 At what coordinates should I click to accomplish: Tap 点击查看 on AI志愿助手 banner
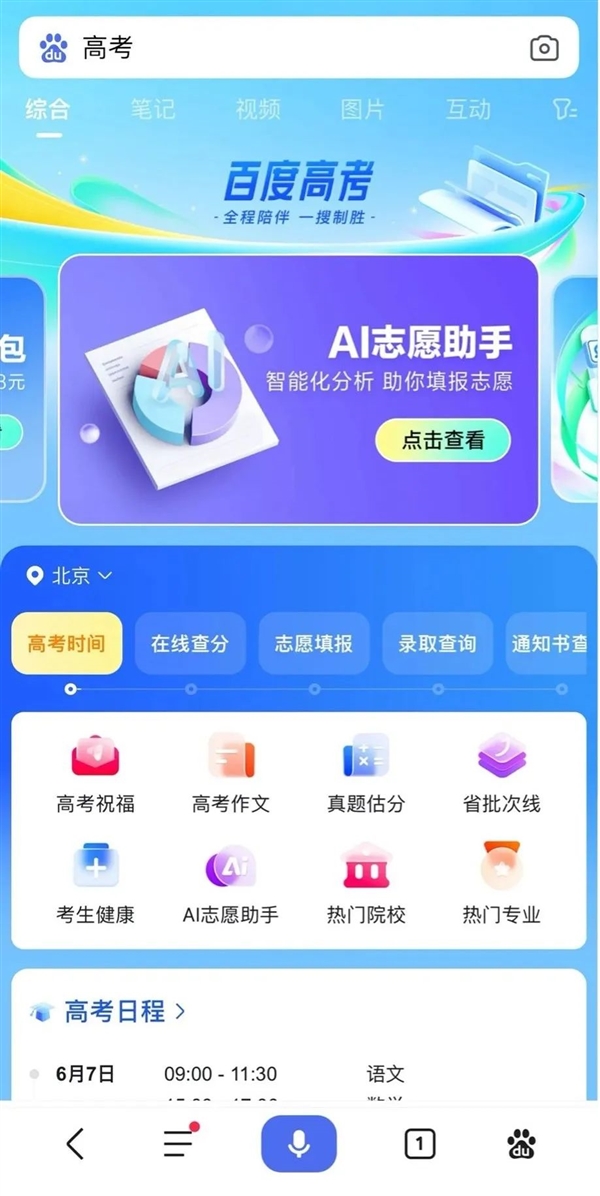click(443, 440)
